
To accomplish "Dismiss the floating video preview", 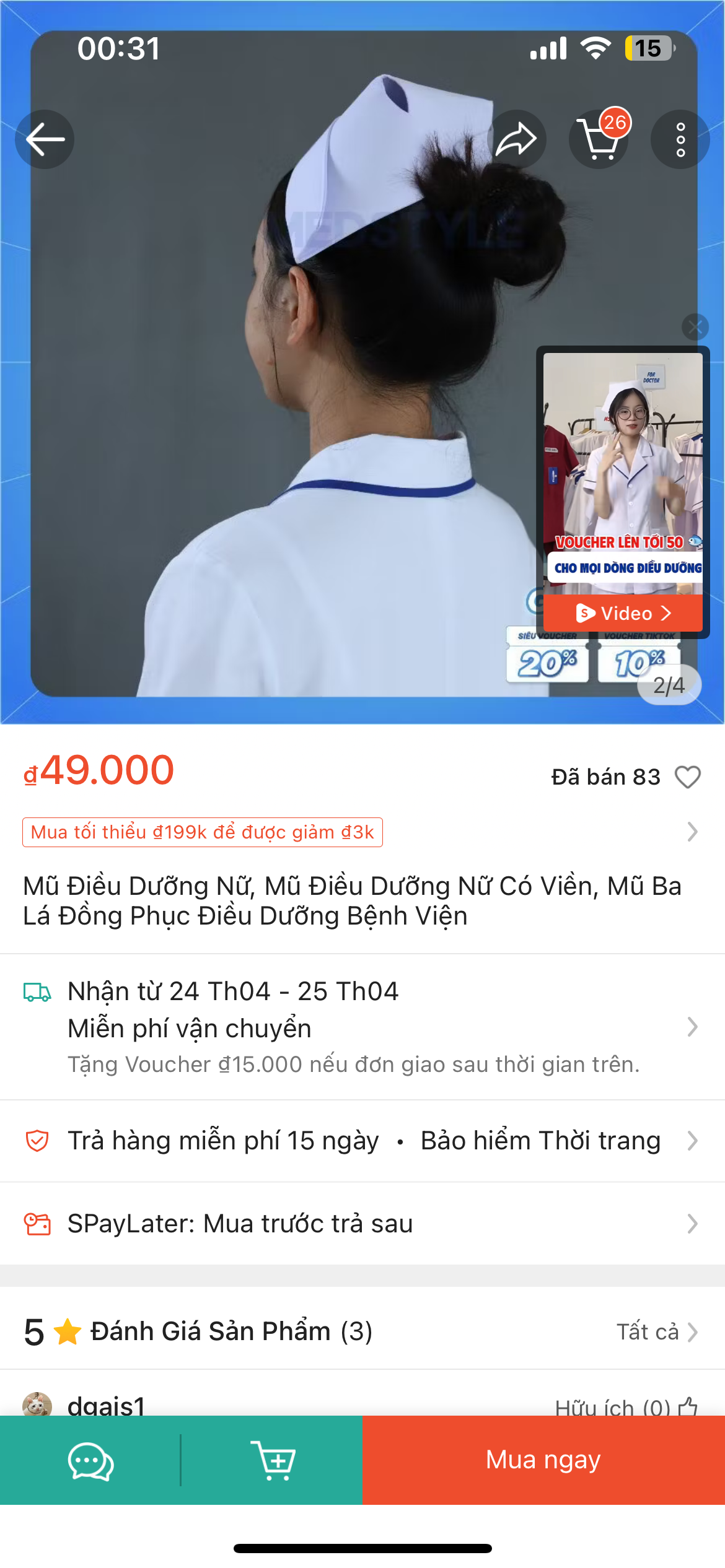I will click(x=695, y=326).
